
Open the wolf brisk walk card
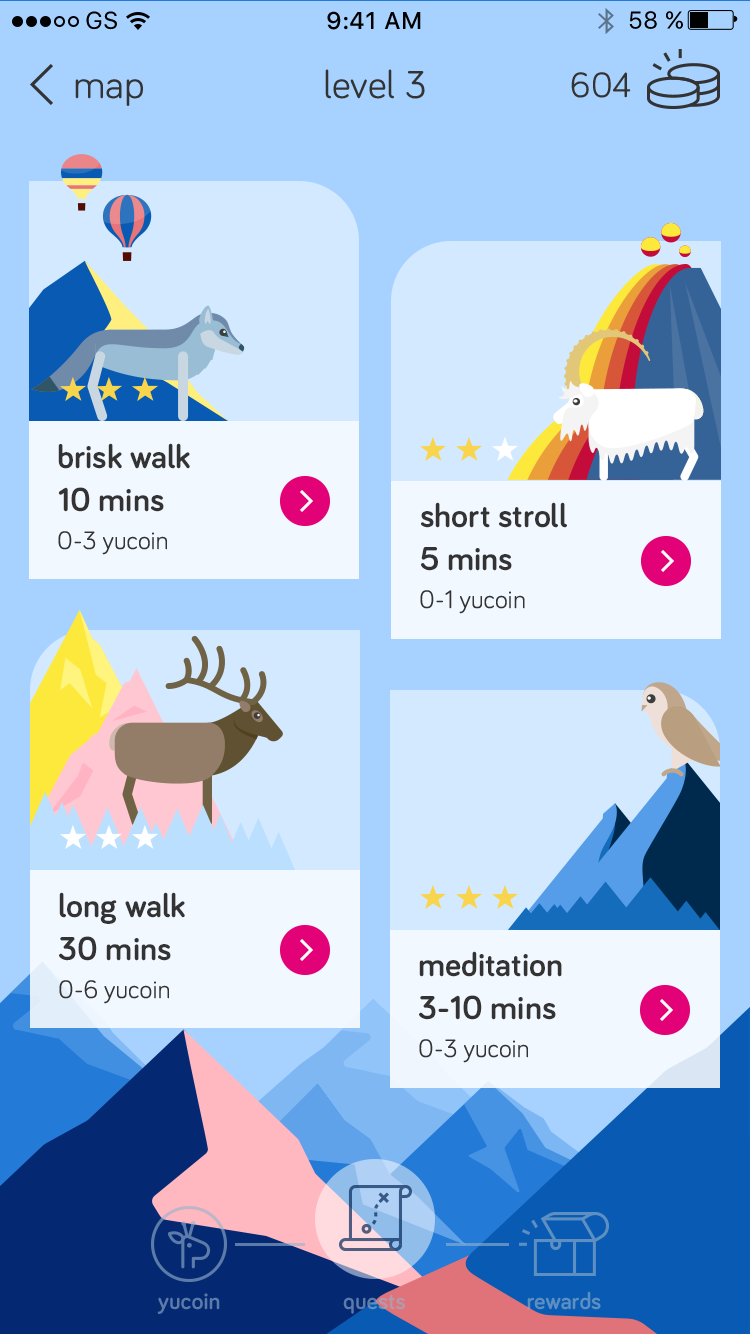click(194, 380)
